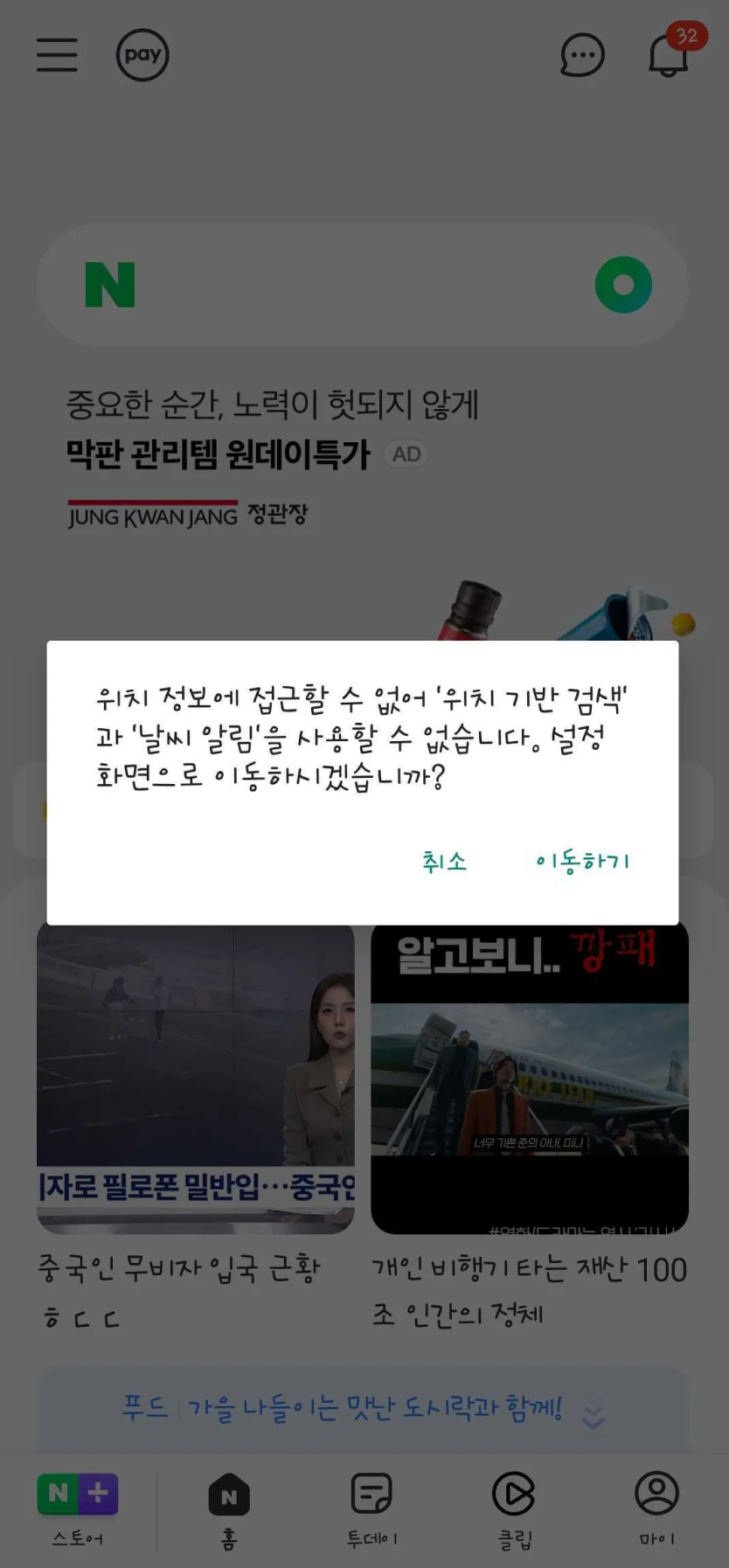Open Naver Pay
The height and width of the screenshot is (1568, 729).
tap(142, 55)
